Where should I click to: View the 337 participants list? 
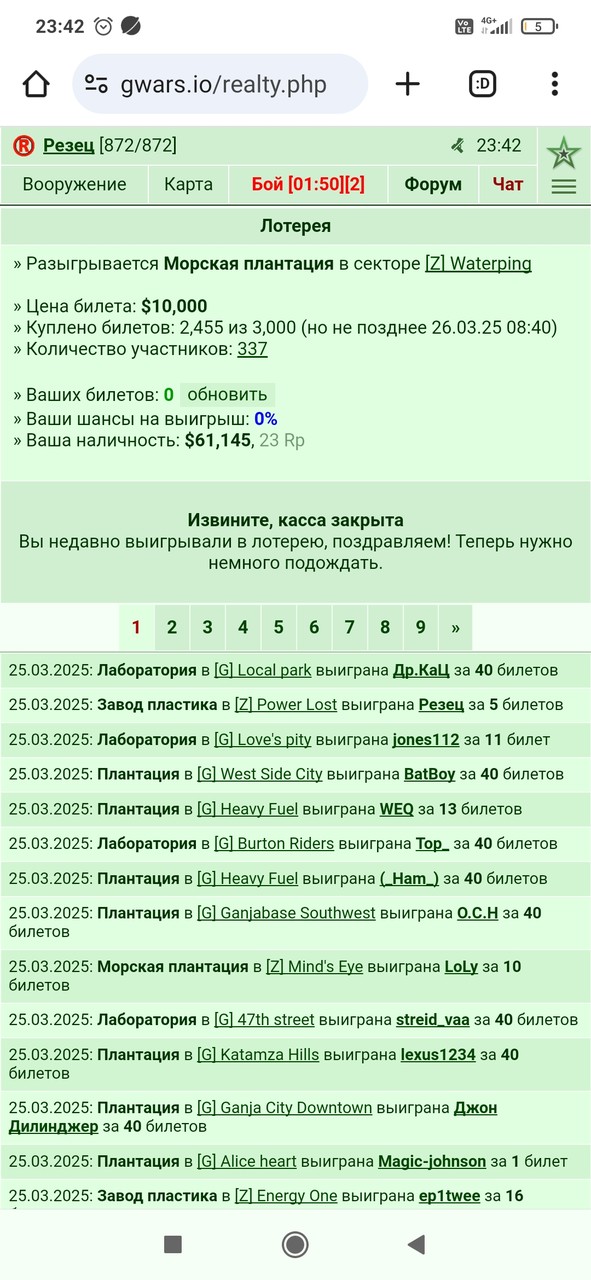252,349
